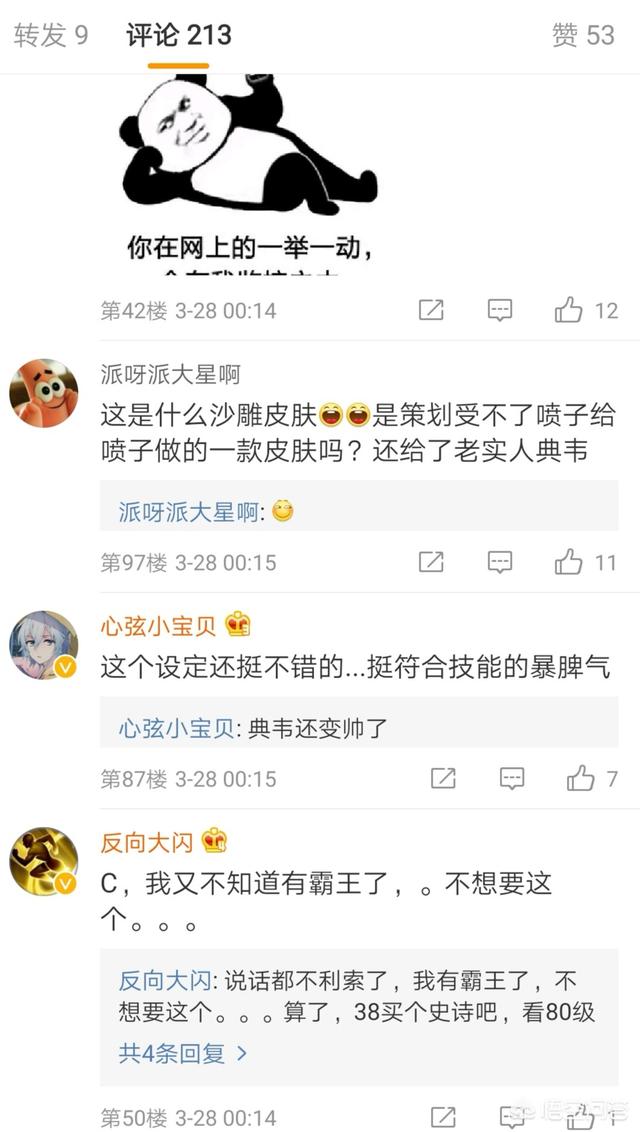Open 反向大闪's profile avatar
The width and height of the screenshot is (640, 1132).
[x=43, y=861]
